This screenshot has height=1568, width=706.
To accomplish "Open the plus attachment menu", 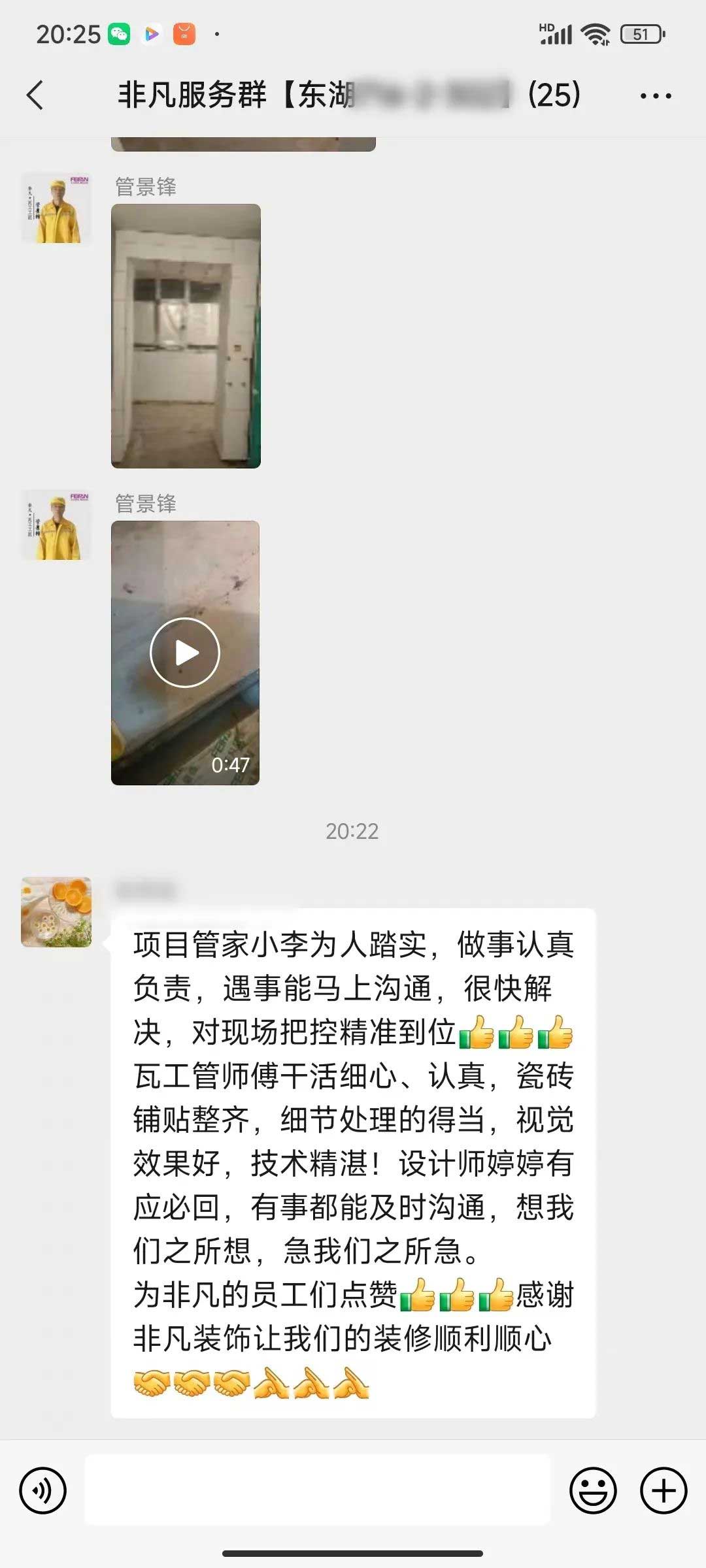I will (x=664, y=1491).
